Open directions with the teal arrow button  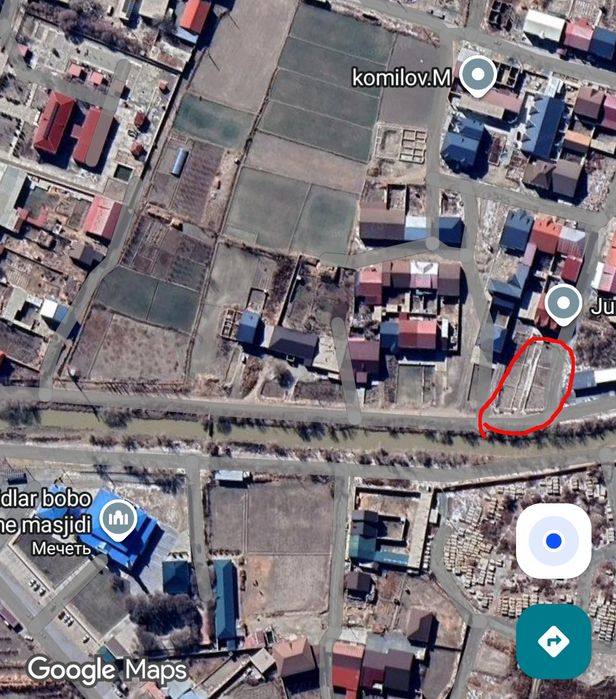pos(553,641)
